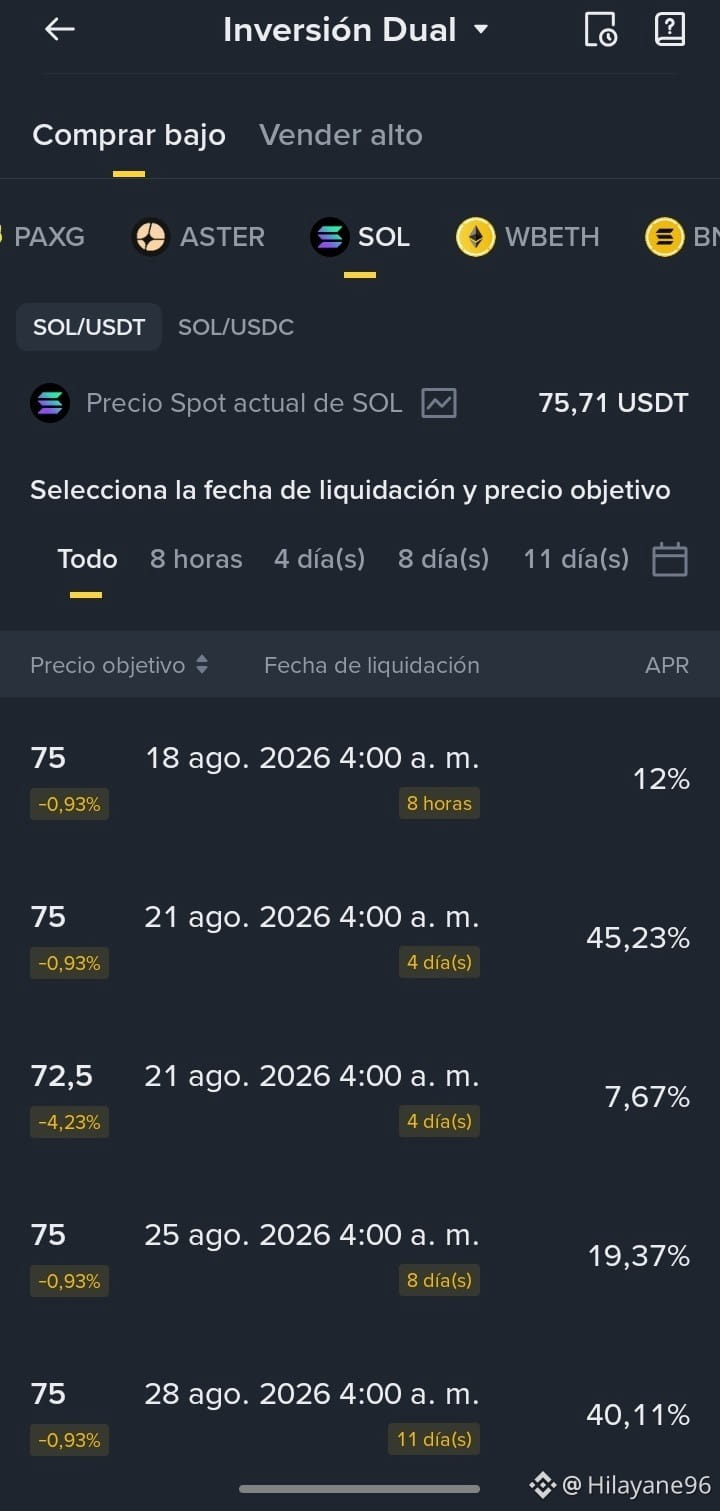
Task: Choose the SOL/USDC pair
Action: coord(236,327)
